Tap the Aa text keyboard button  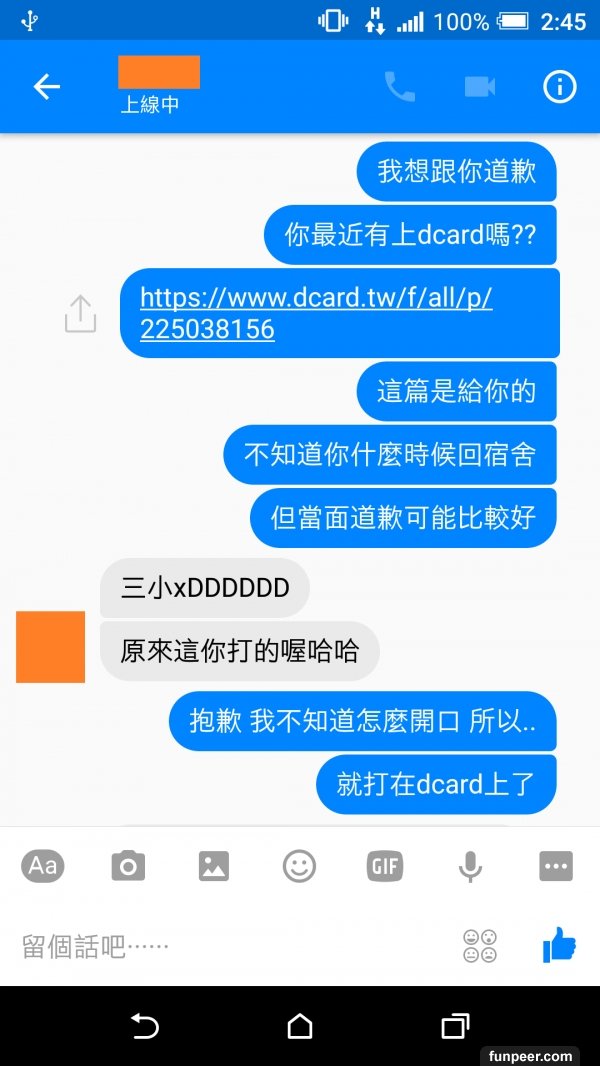pos(43,866)
